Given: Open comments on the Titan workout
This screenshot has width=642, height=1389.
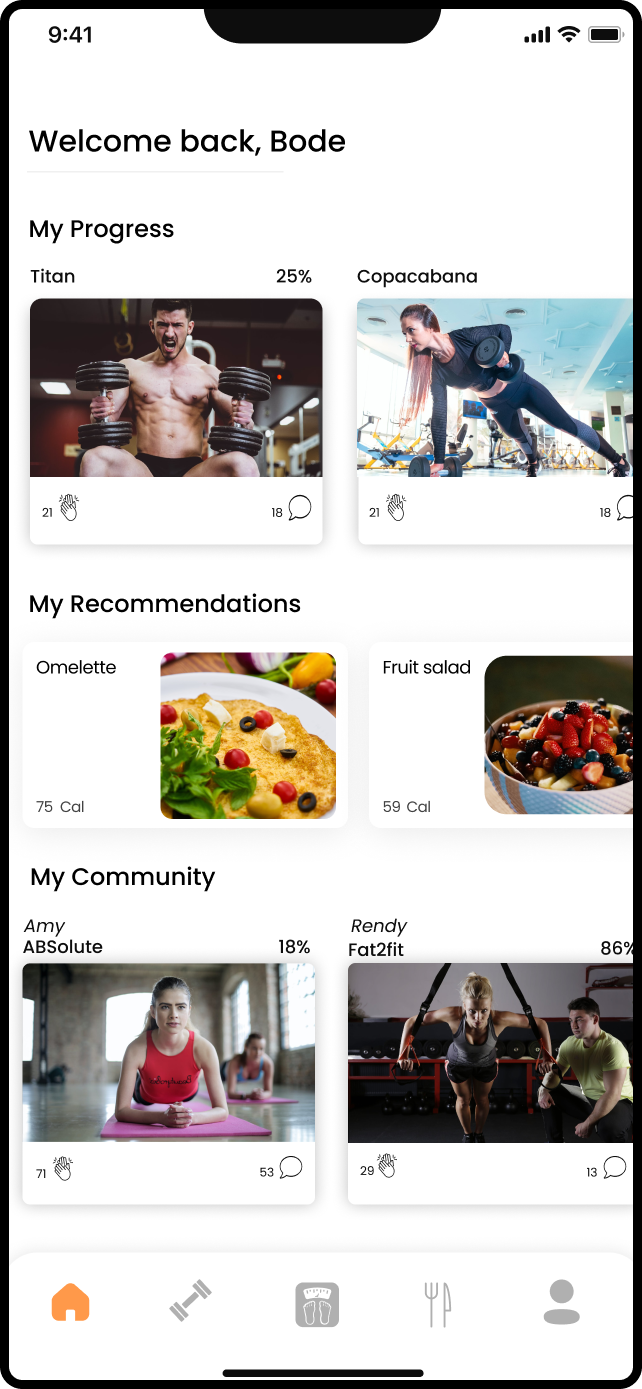Looking at the screenshot, I should (x=299, y=509).
